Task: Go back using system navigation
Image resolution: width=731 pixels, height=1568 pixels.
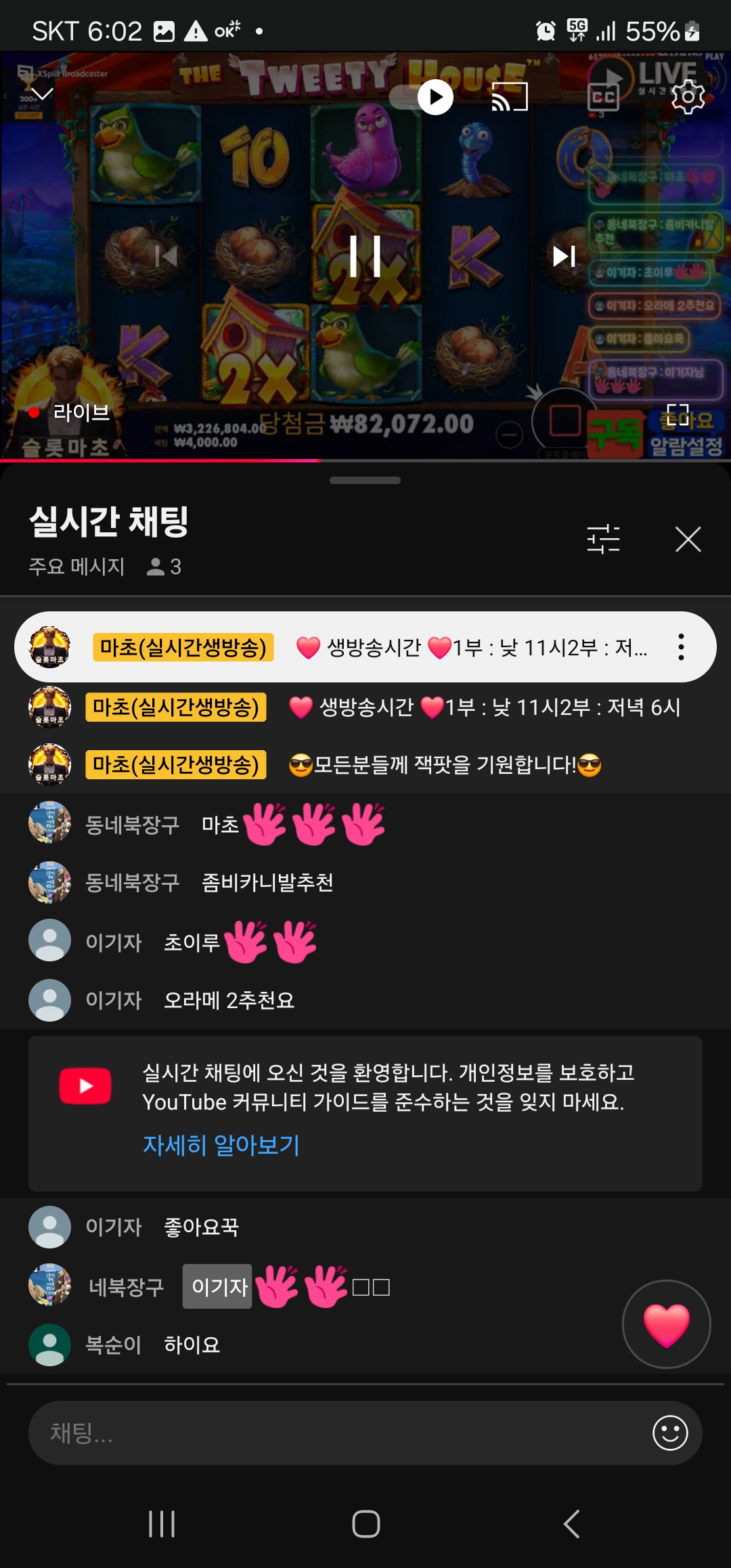Action: pos(571,1524)
